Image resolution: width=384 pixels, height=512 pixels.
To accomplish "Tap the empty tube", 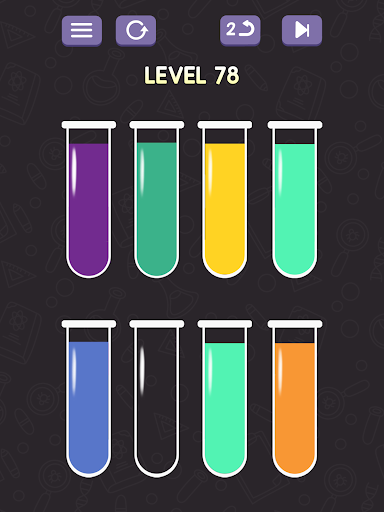I will click(x=157, y=398).
